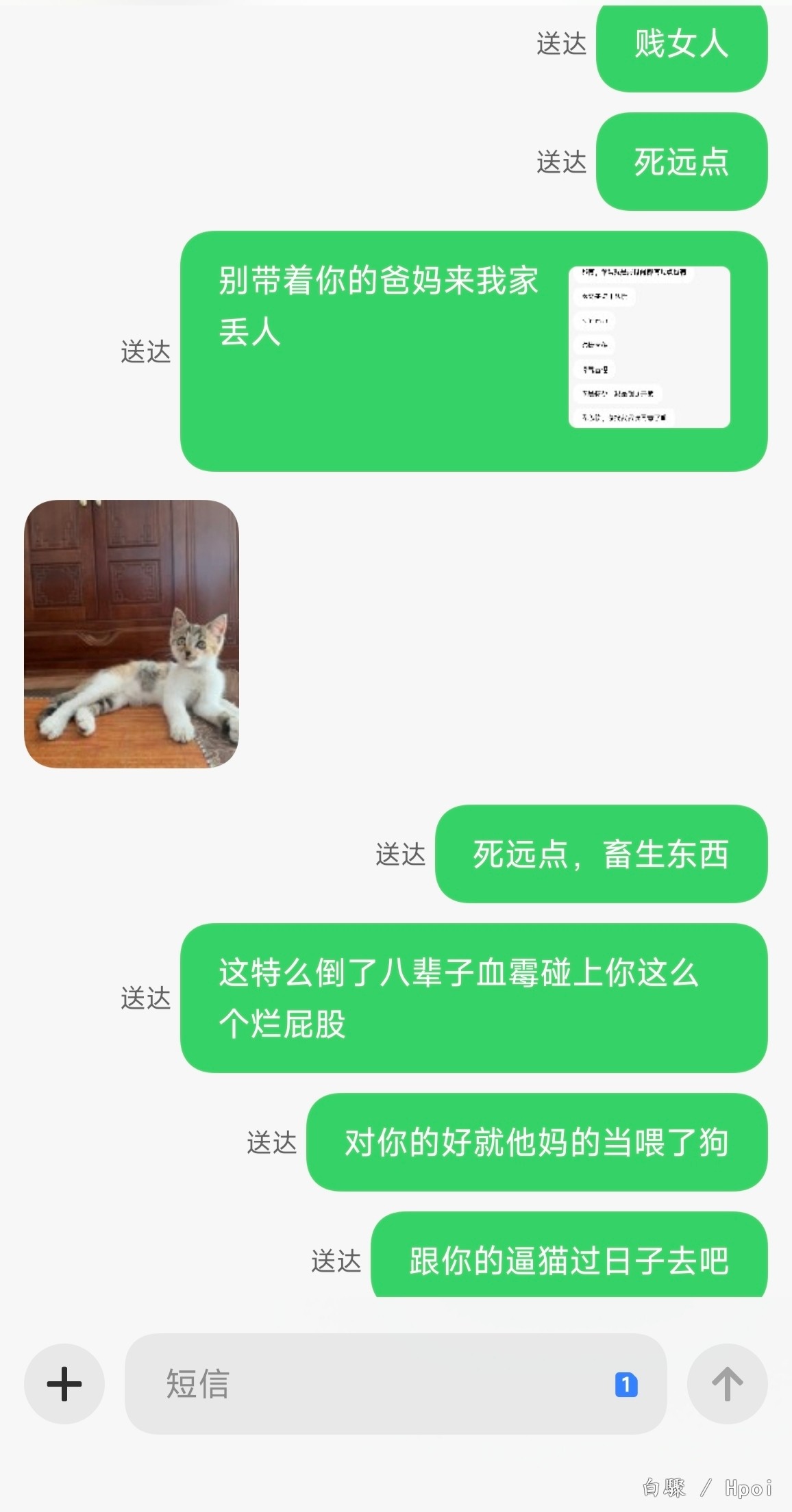Send the message with the arrow button
Screen dimensions: 792x1512
pos(727,1383)
